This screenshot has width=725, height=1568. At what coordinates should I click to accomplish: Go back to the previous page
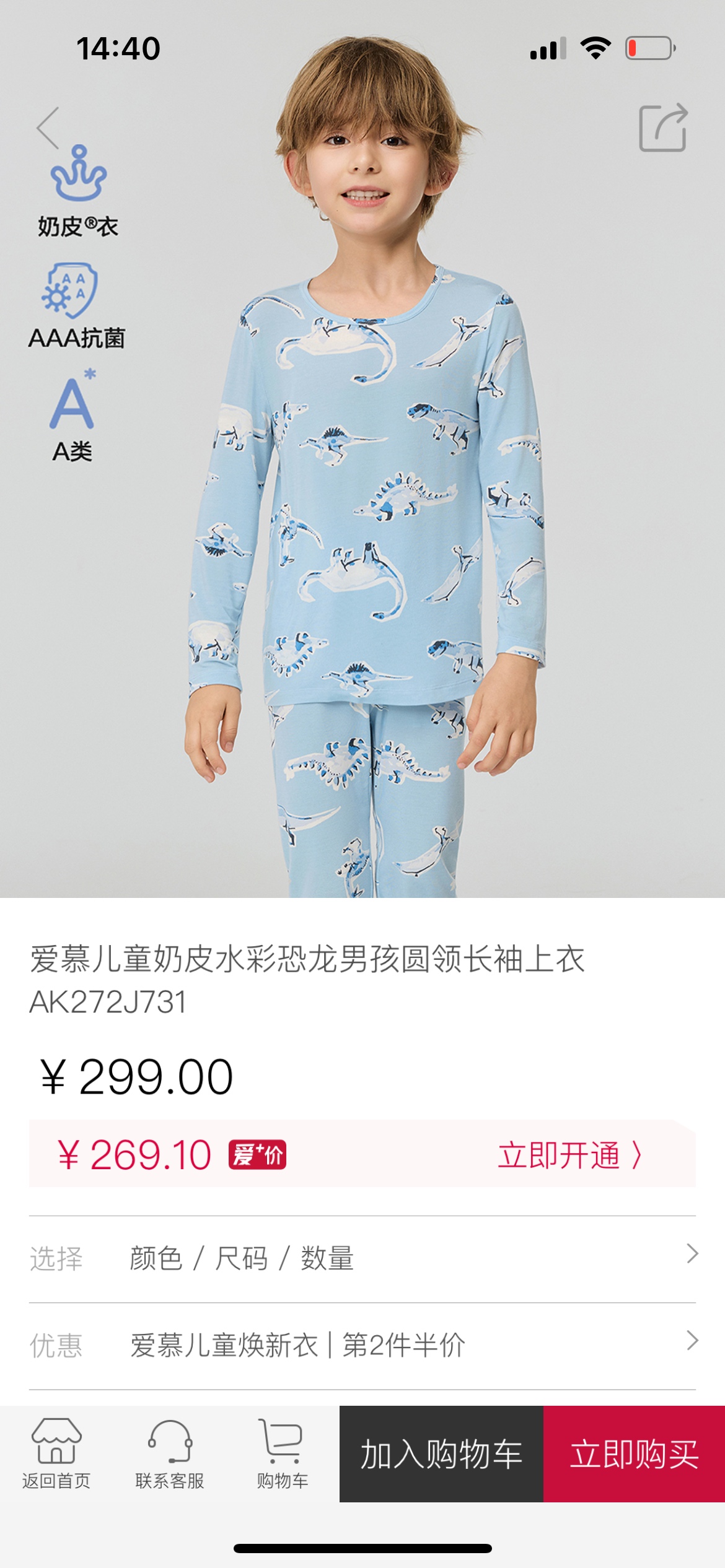point(48,128)
